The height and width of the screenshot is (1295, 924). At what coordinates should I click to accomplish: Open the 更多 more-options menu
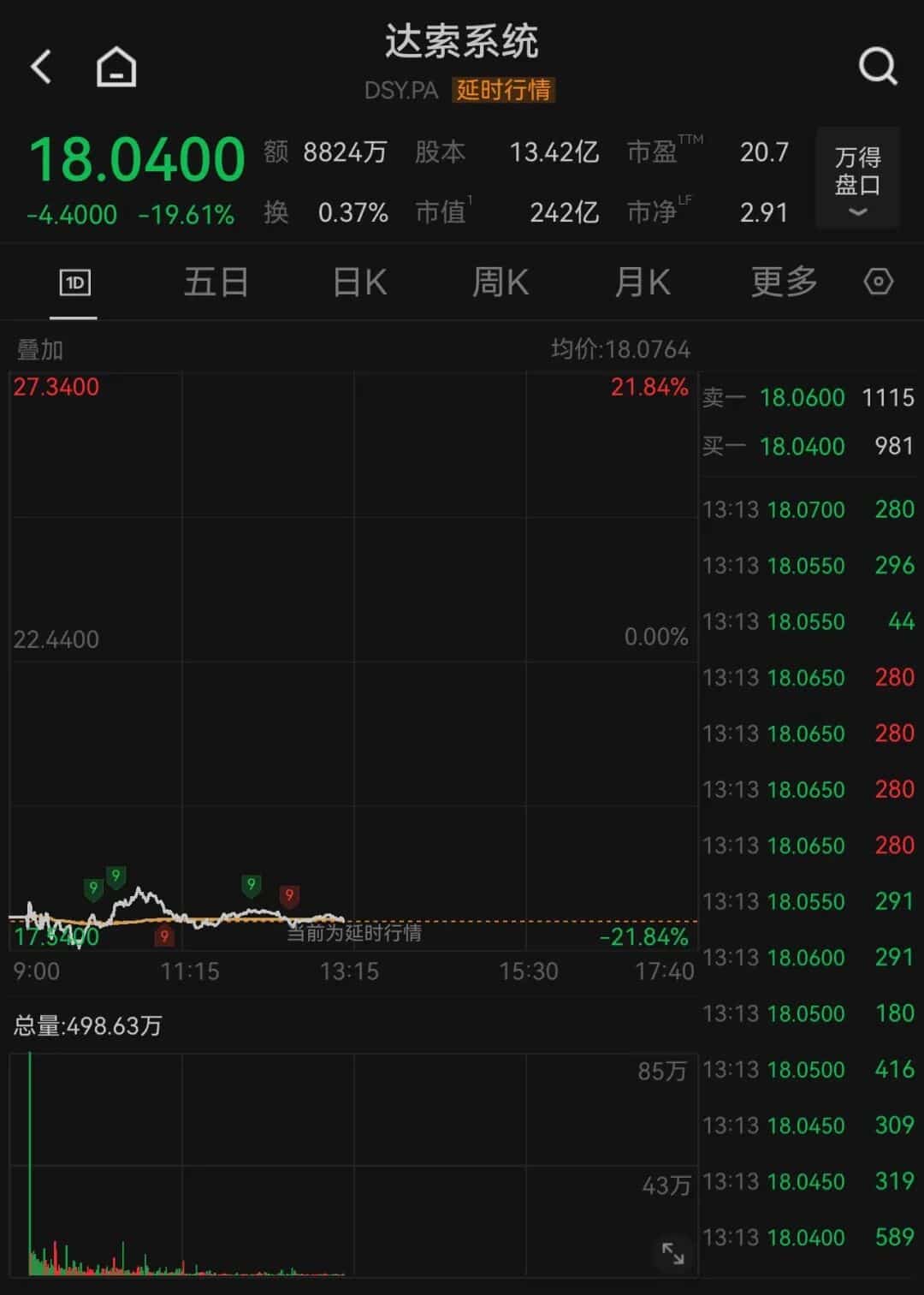pos(782,282)
